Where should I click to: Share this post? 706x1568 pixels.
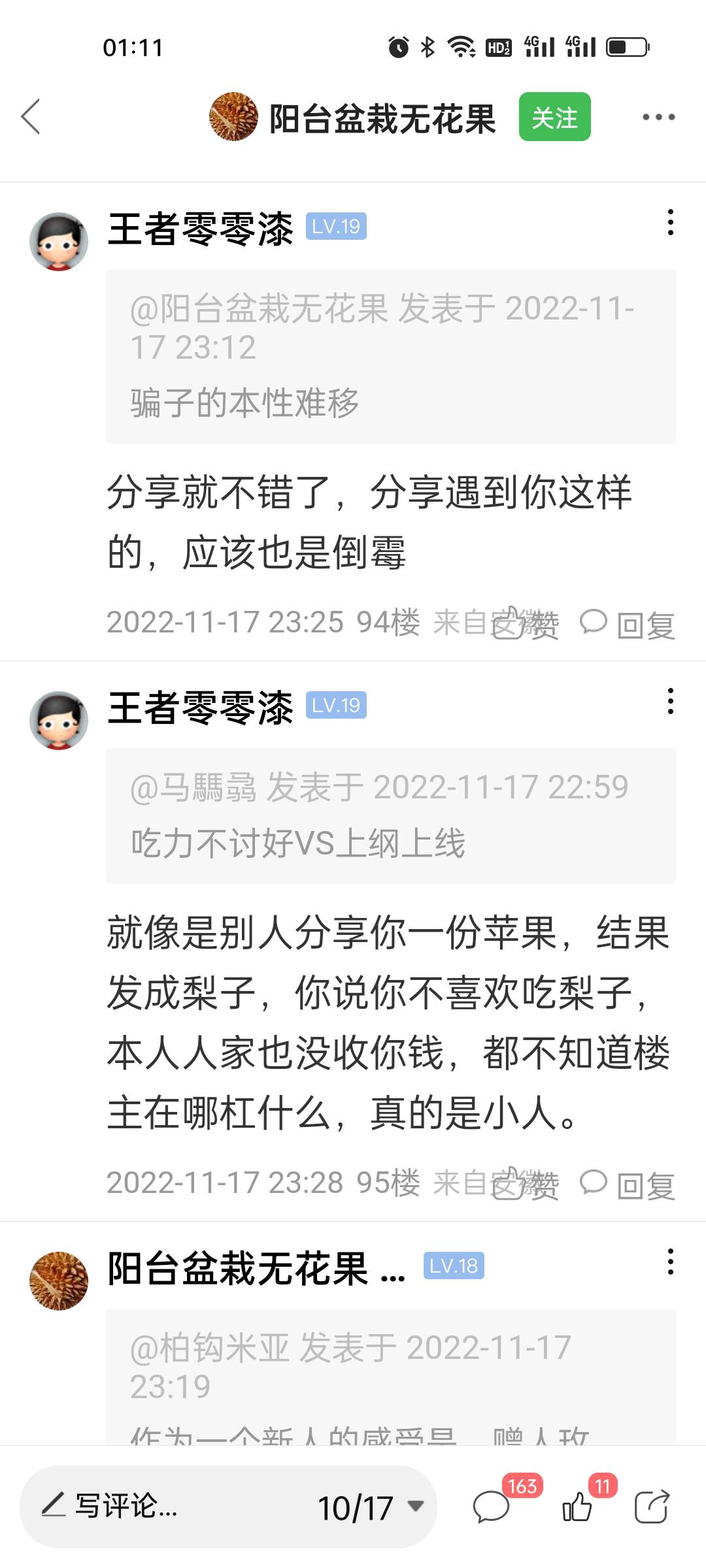tap(652, 1507)
